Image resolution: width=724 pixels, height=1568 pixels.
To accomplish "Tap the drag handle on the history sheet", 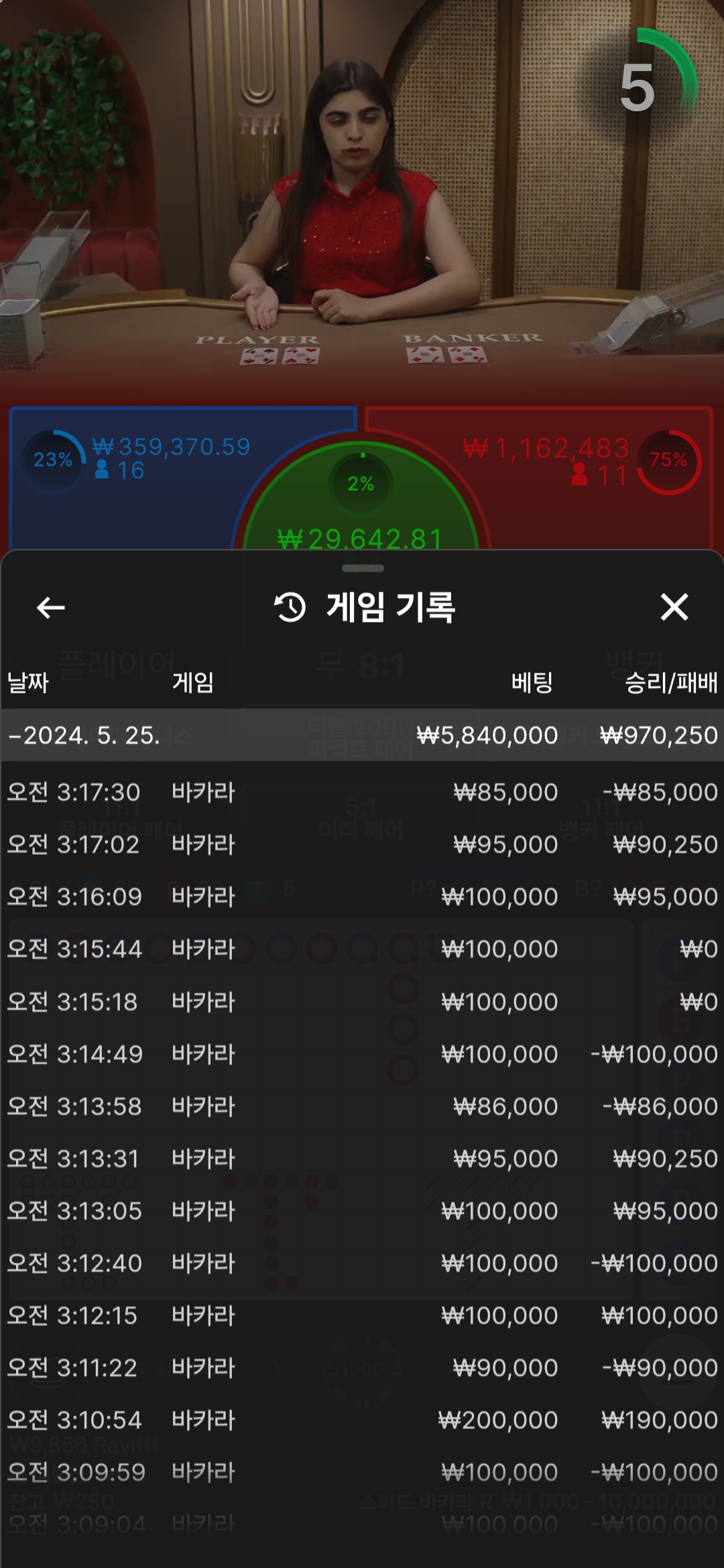I will click(x=363, y=568).
